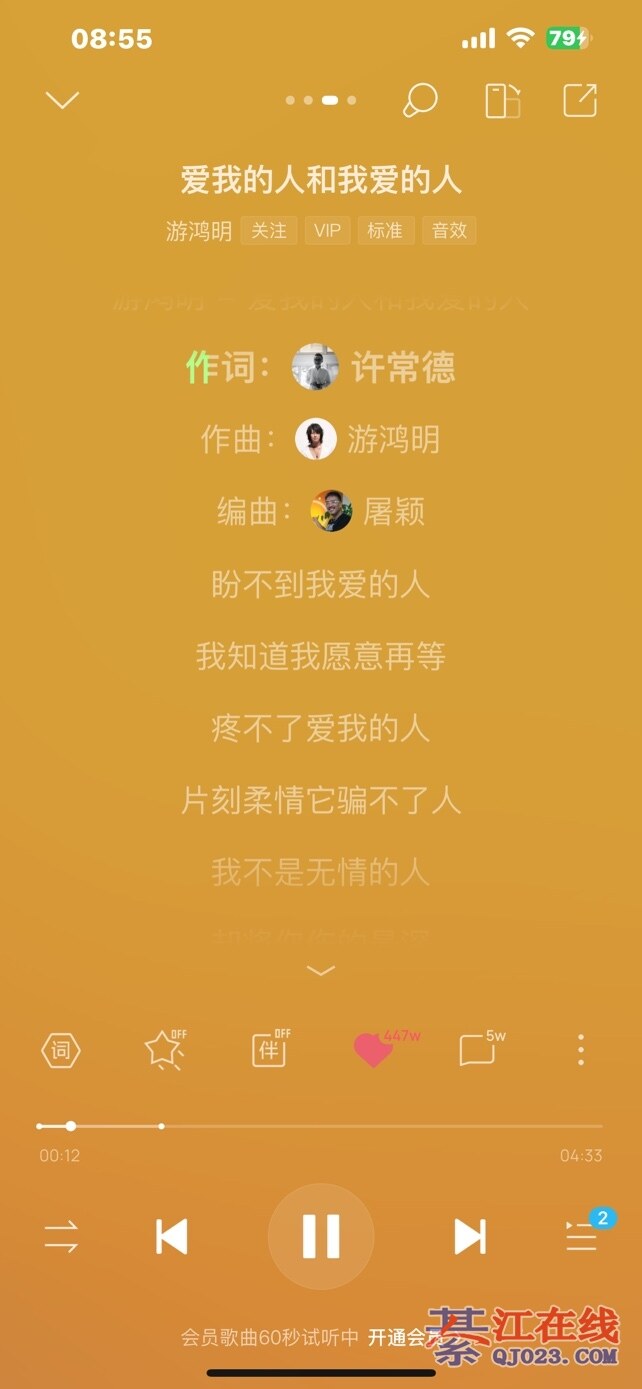The height and width of the screenshot is (1389, 642).
Task: Open the three-dot more options menu
Action: point(581,1050)
